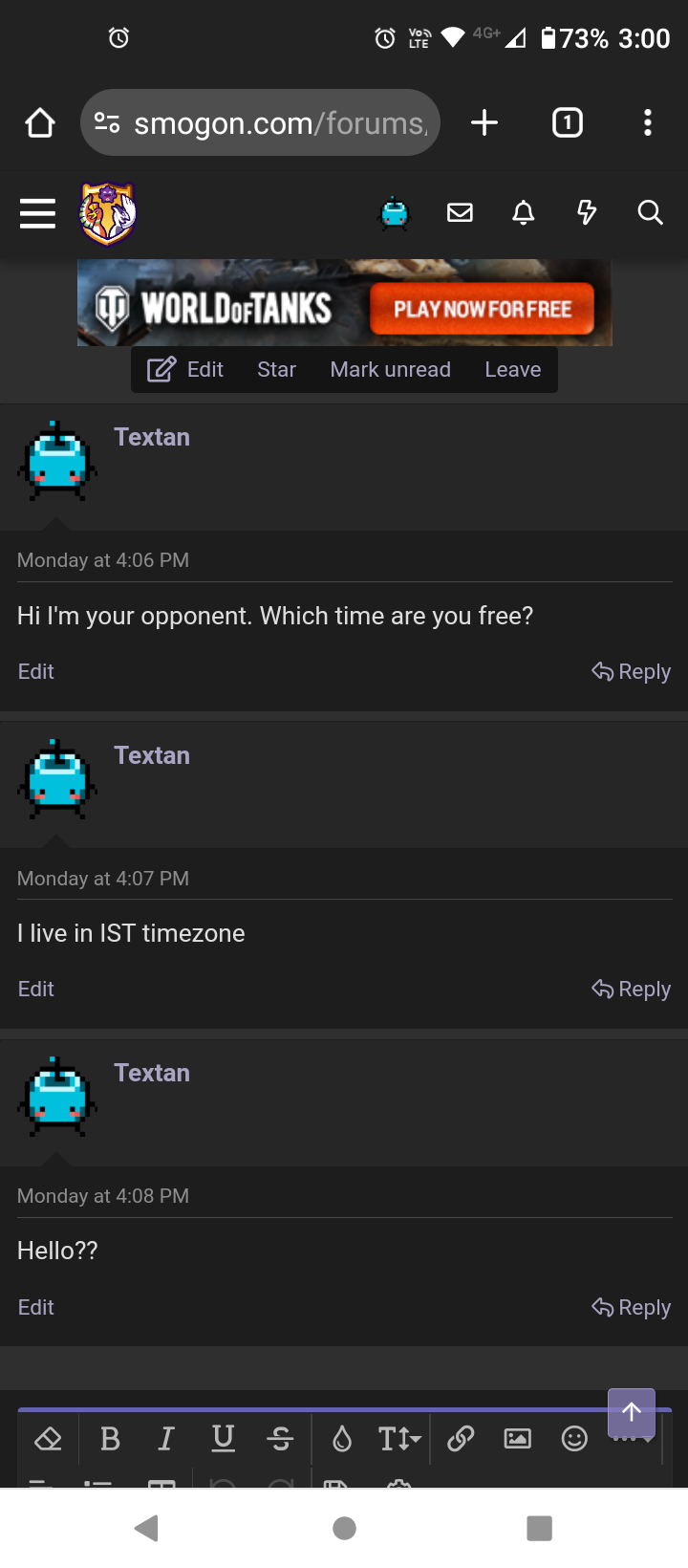
Task: Reply to the "Hello??" message
Action: pyautogui.click(x=631, y=1307)
